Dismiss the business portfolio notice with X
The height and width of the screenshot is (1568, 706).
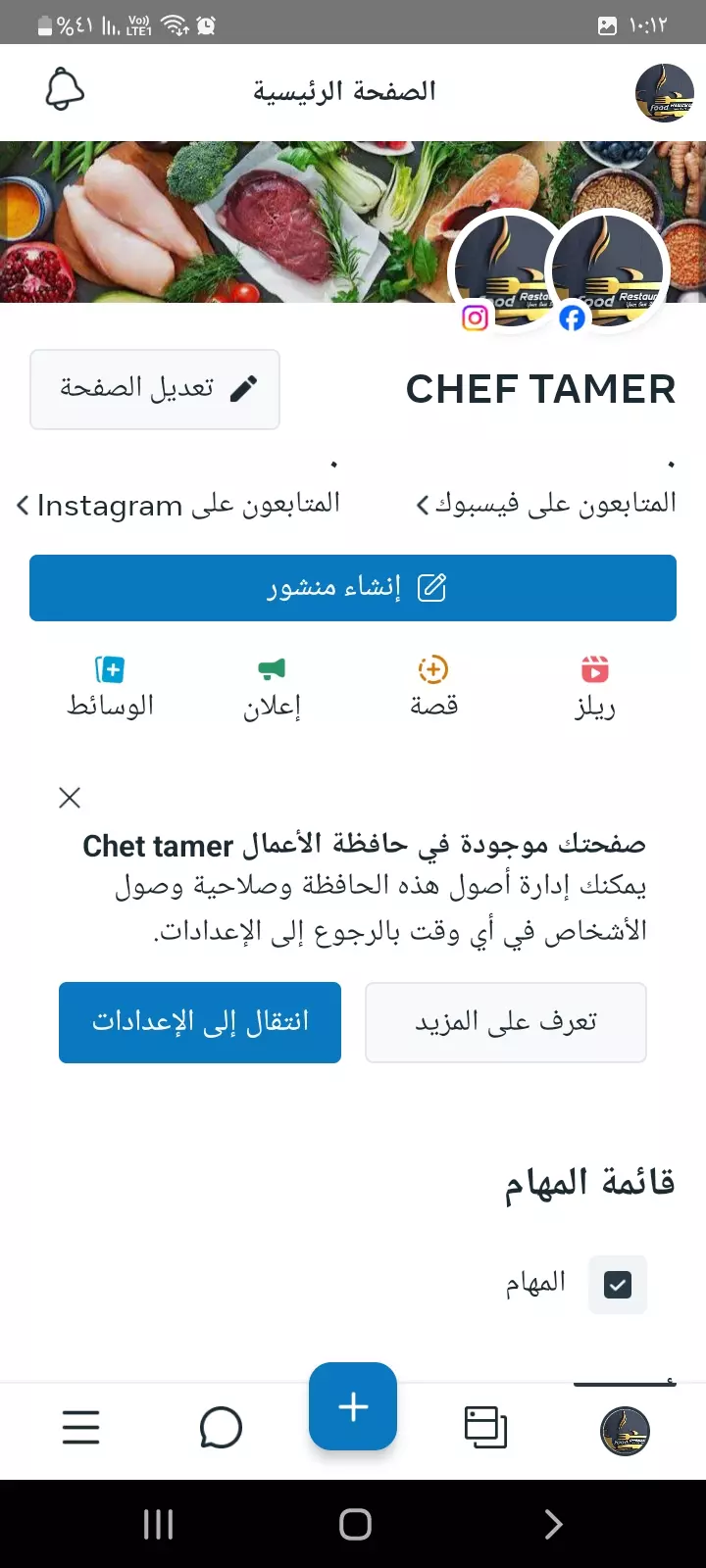tap(69, 798)
